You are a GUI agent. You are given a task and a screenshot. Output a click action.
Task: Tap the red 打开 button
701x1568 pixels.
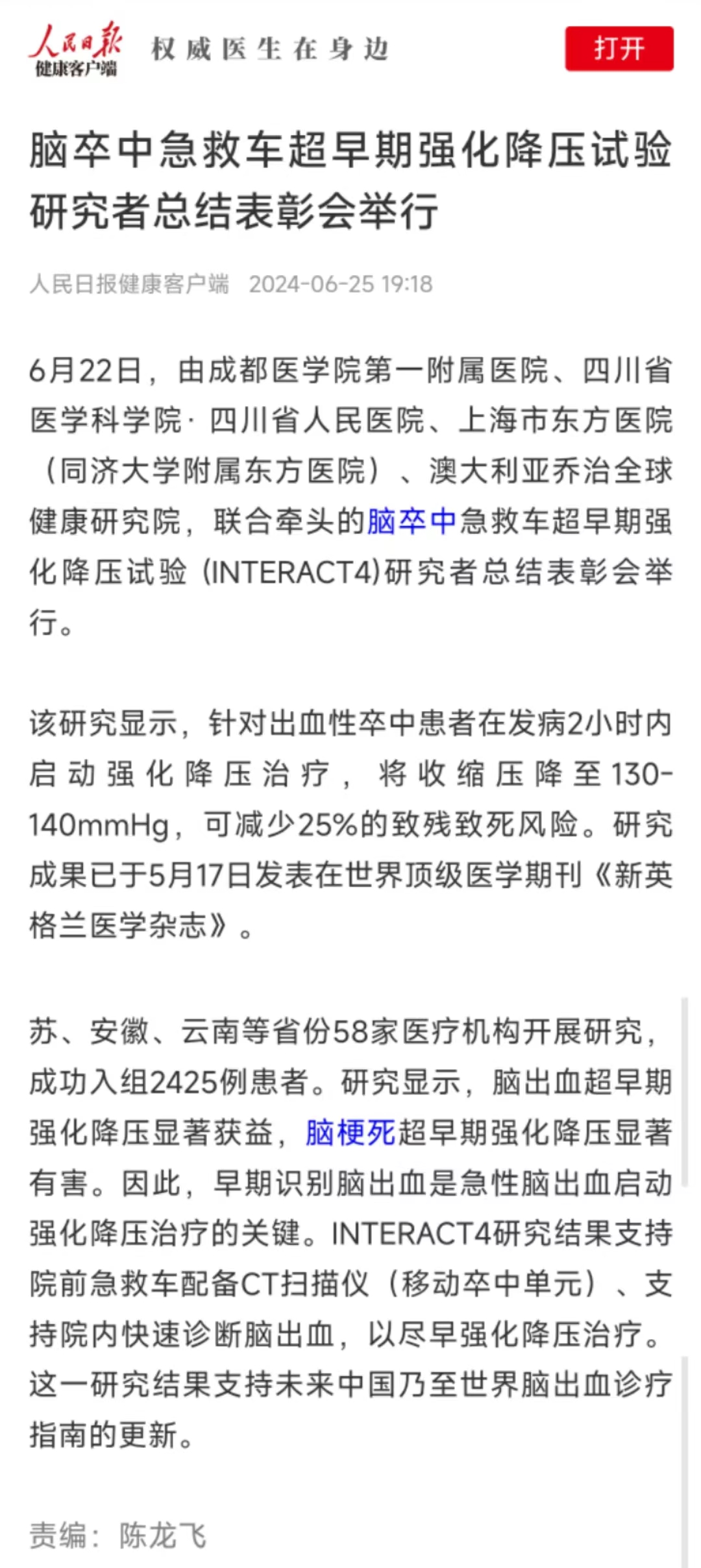pyautogui.click(x=619, y=49)
